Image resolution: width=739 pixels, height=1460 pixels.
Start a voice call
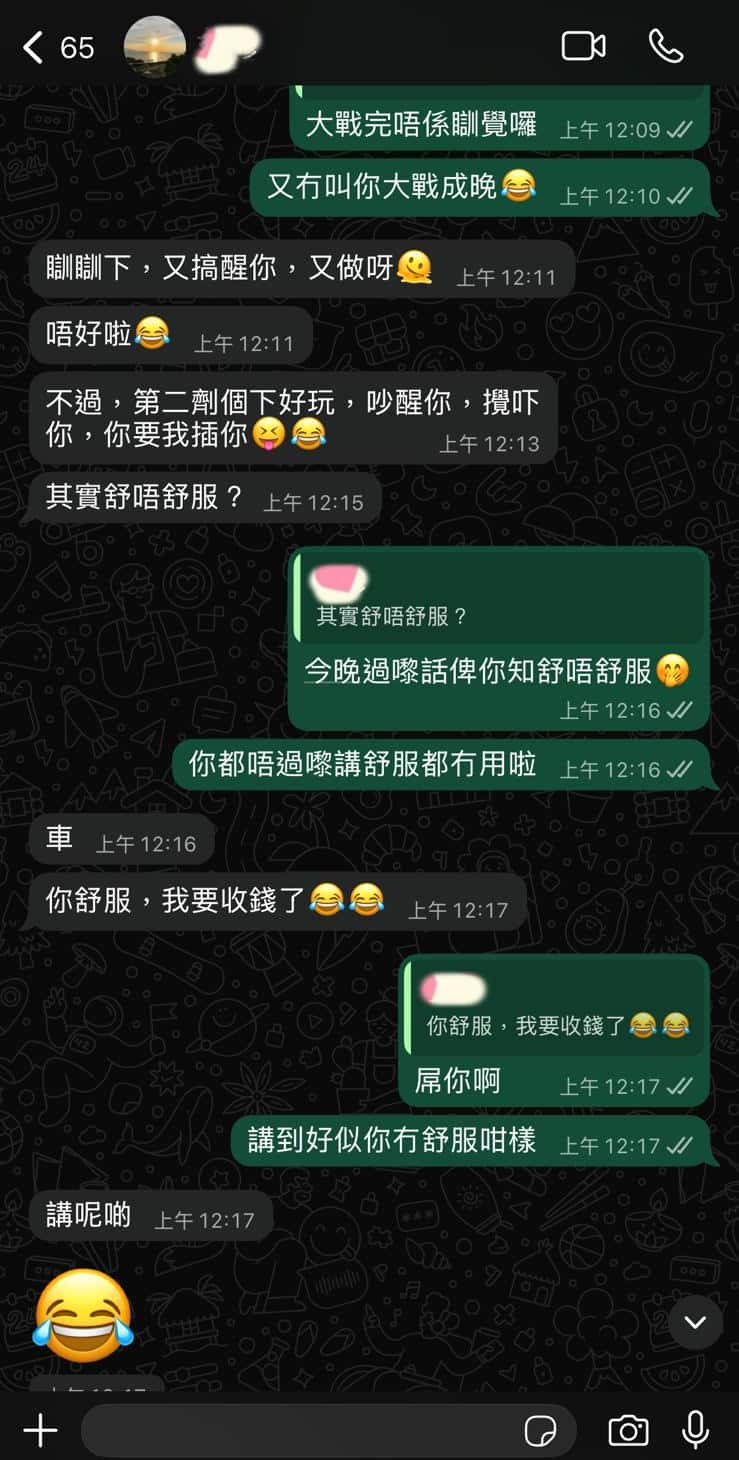666,46
